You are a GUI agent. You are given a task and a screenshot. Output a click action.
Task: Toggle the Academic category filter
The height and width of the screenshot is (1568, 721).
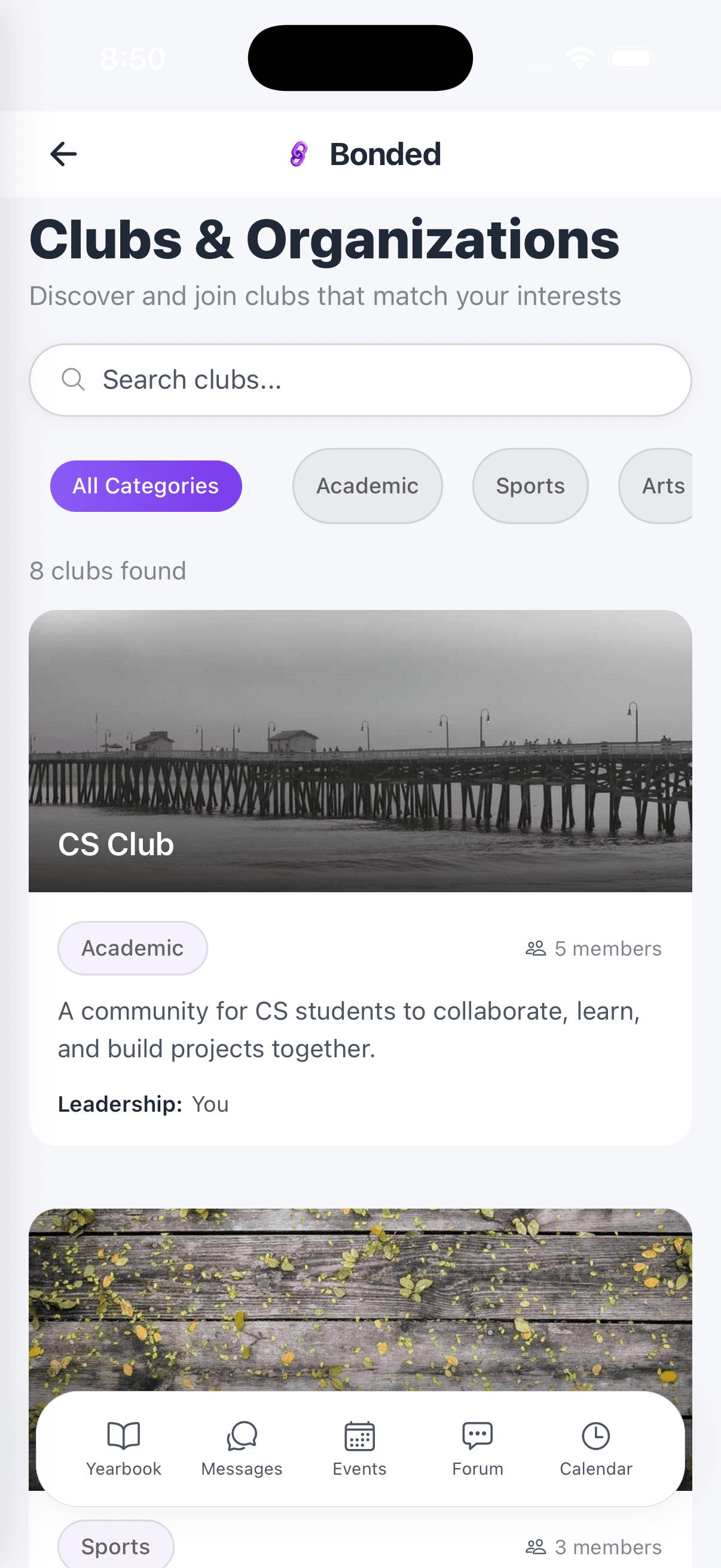[367, 485]
